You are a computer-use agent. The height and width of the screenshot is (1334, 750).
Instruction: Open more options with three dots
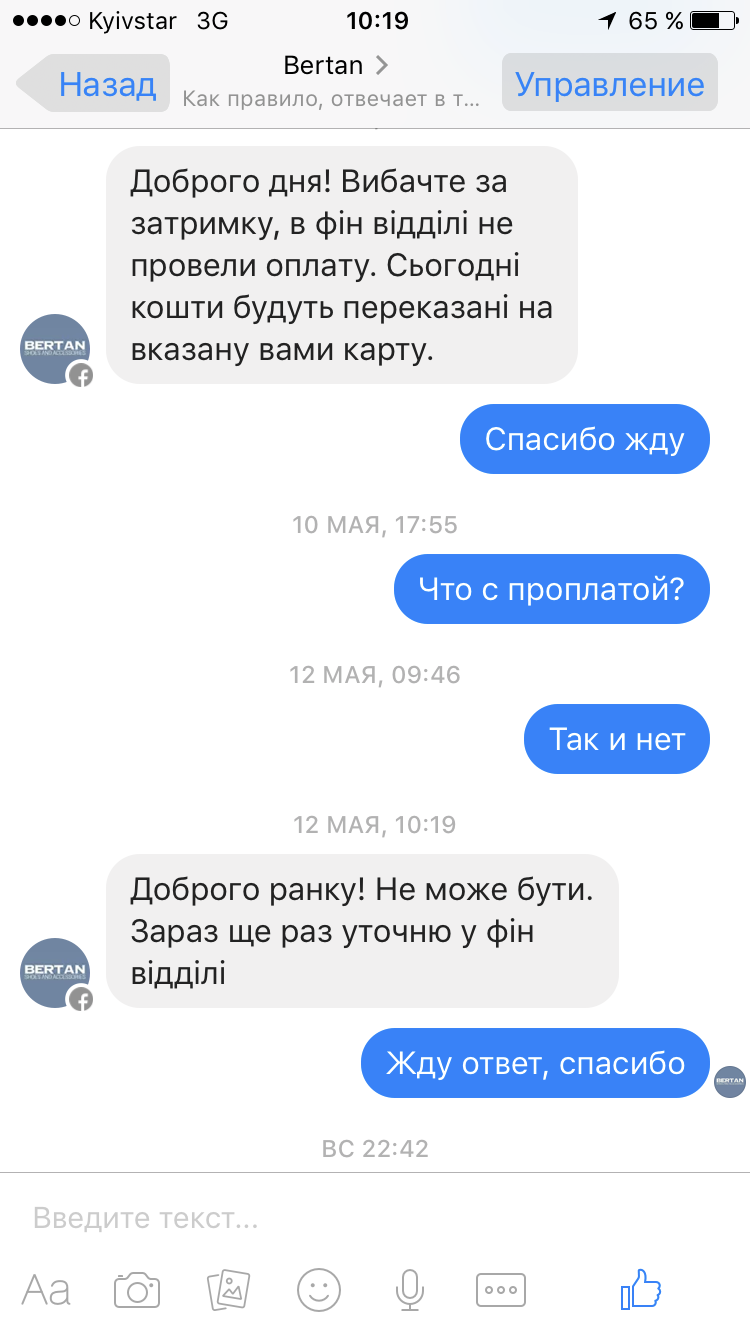pyautogui.click(x=501, y=1290)
